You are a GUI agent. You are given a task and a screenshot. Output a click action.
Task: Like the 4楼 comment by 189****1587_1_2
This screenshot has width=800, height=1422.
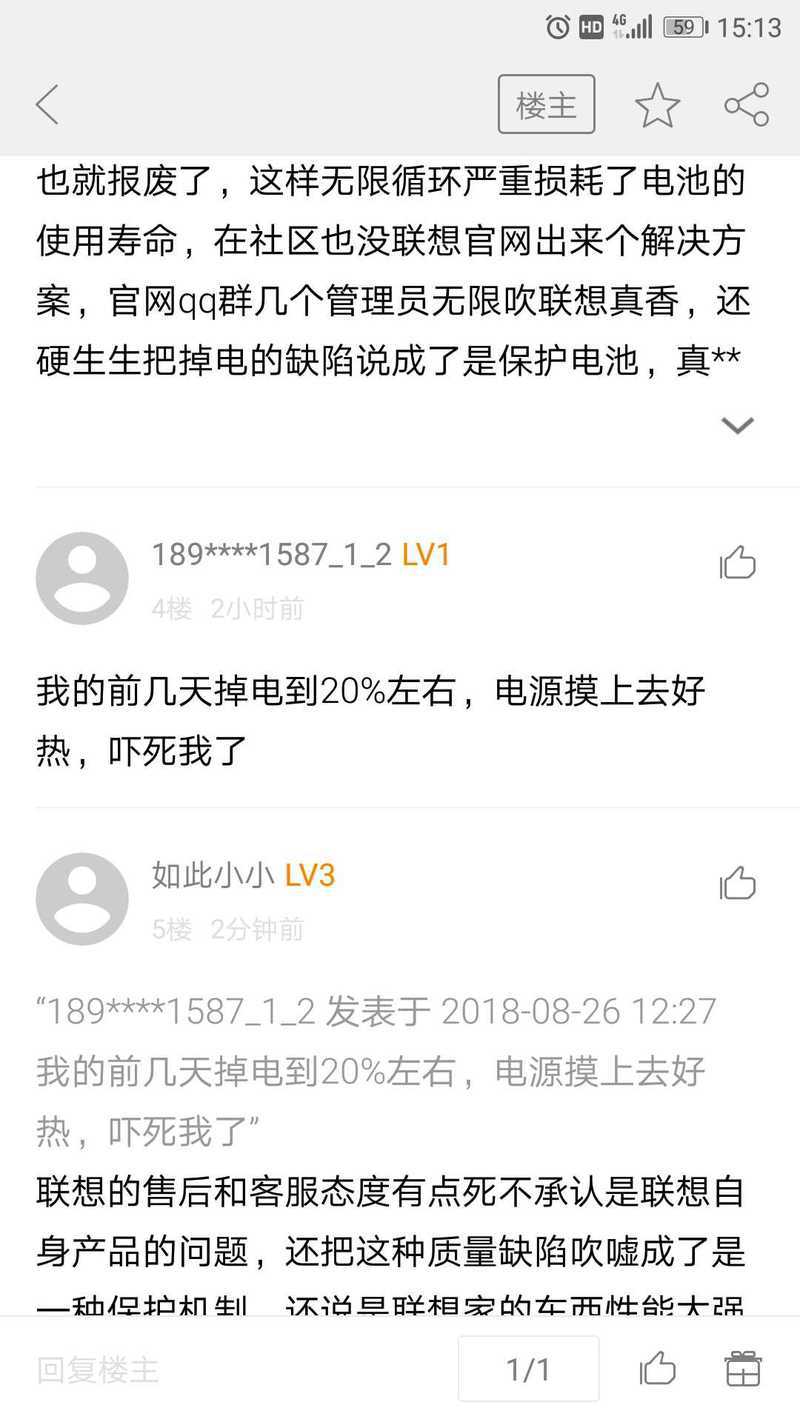tap(738, 563)
